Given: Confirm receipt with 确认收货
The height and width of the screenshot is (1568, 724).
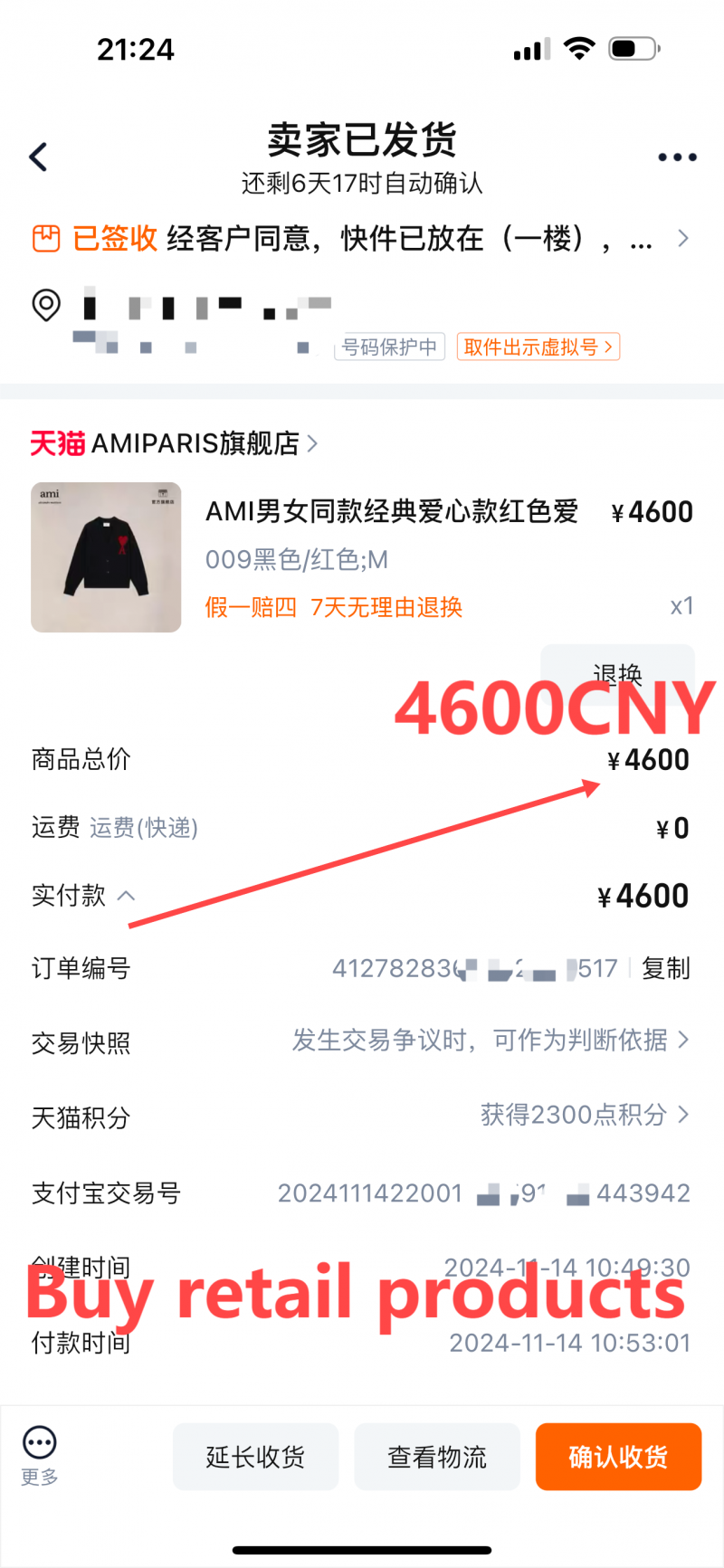Looking at the screenshot, I should (x=618, y=1457).
